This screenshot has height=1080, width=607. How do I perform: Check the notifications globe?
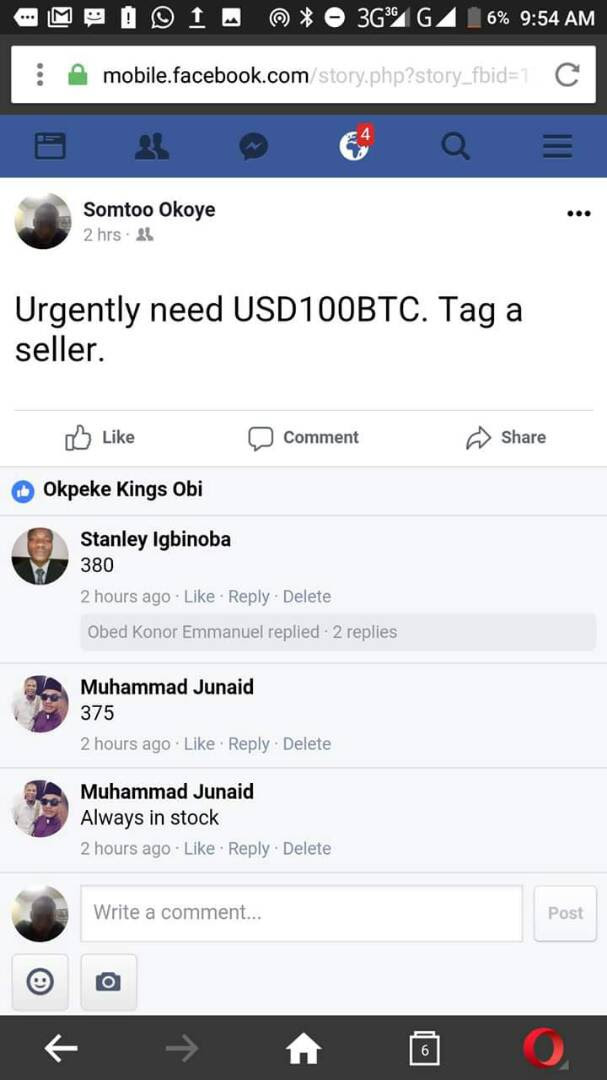pyautogui.click(x=353, y=145)
